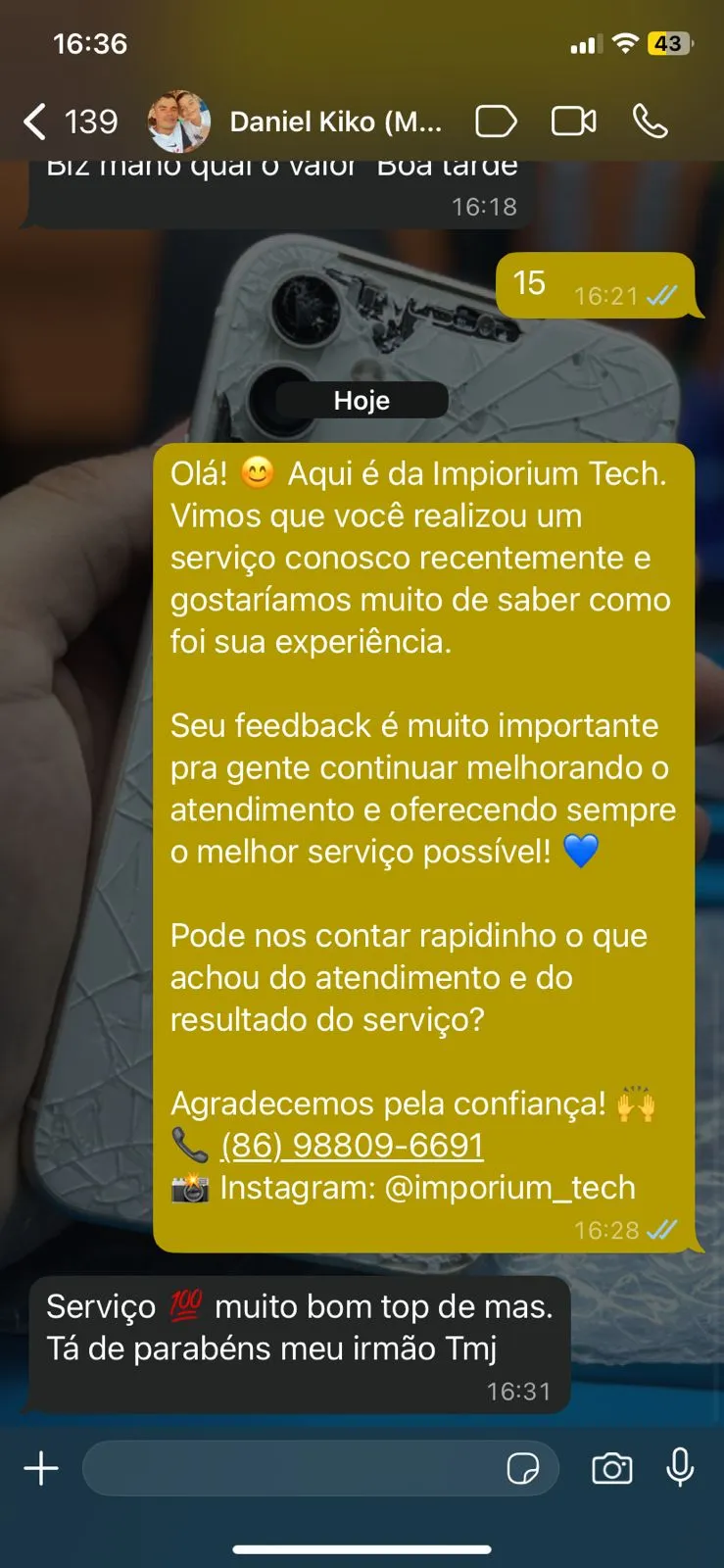Tap the microphone to record voice message
This screenshot has width=724, height=1568.
(x=680, y=1468)
